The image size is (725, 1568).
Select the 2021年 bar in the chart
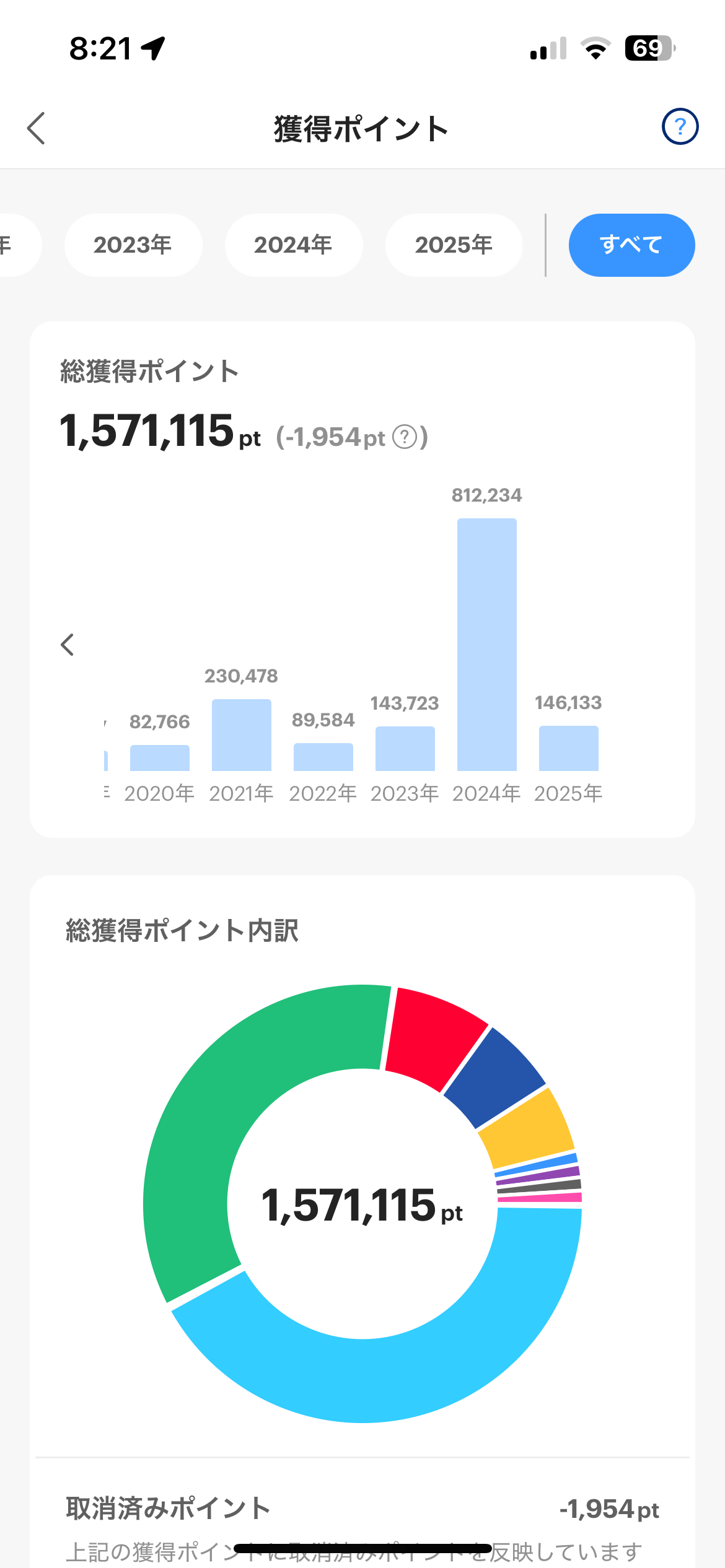[x=241, y=734]
